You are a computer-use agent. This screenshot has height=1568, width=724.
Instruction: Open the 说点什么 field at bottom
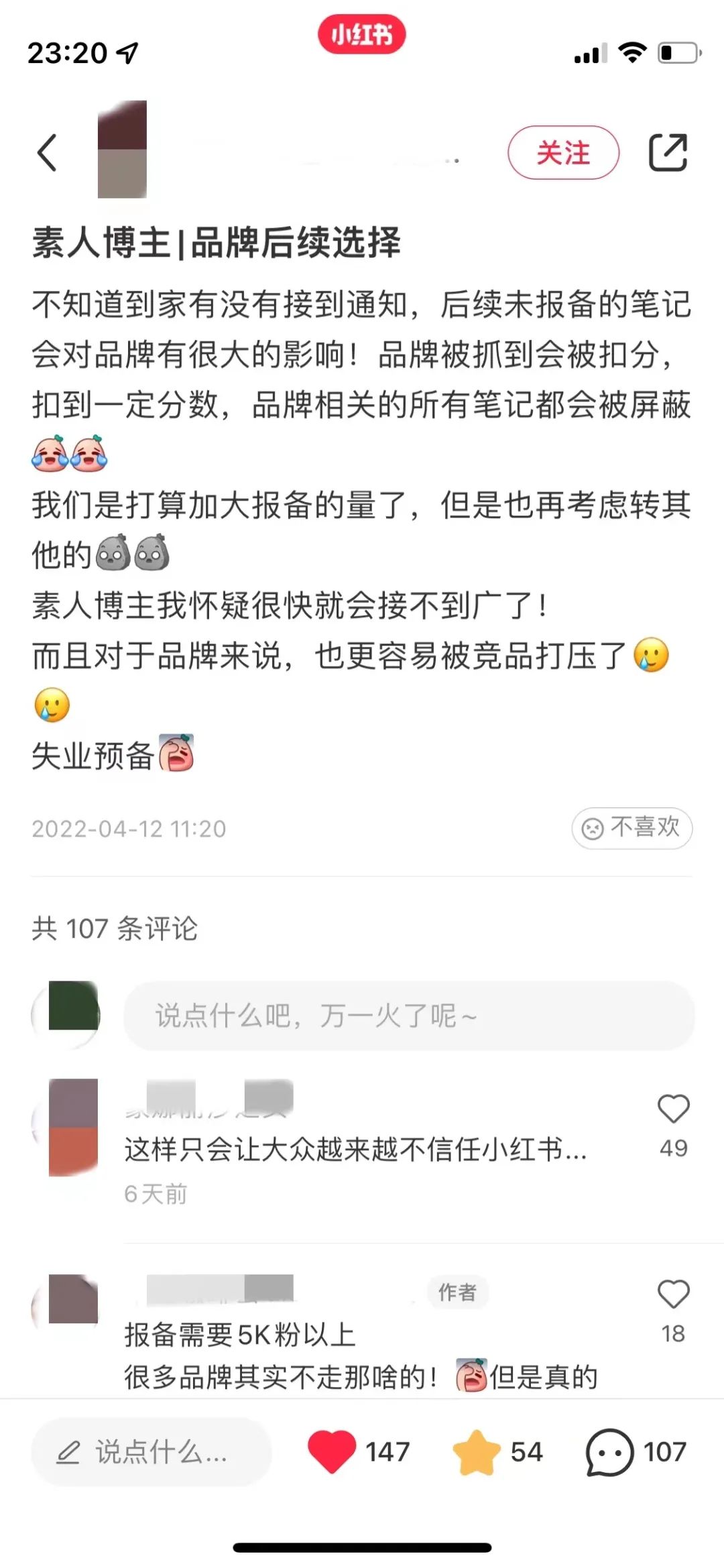[x=152, y=1452]
